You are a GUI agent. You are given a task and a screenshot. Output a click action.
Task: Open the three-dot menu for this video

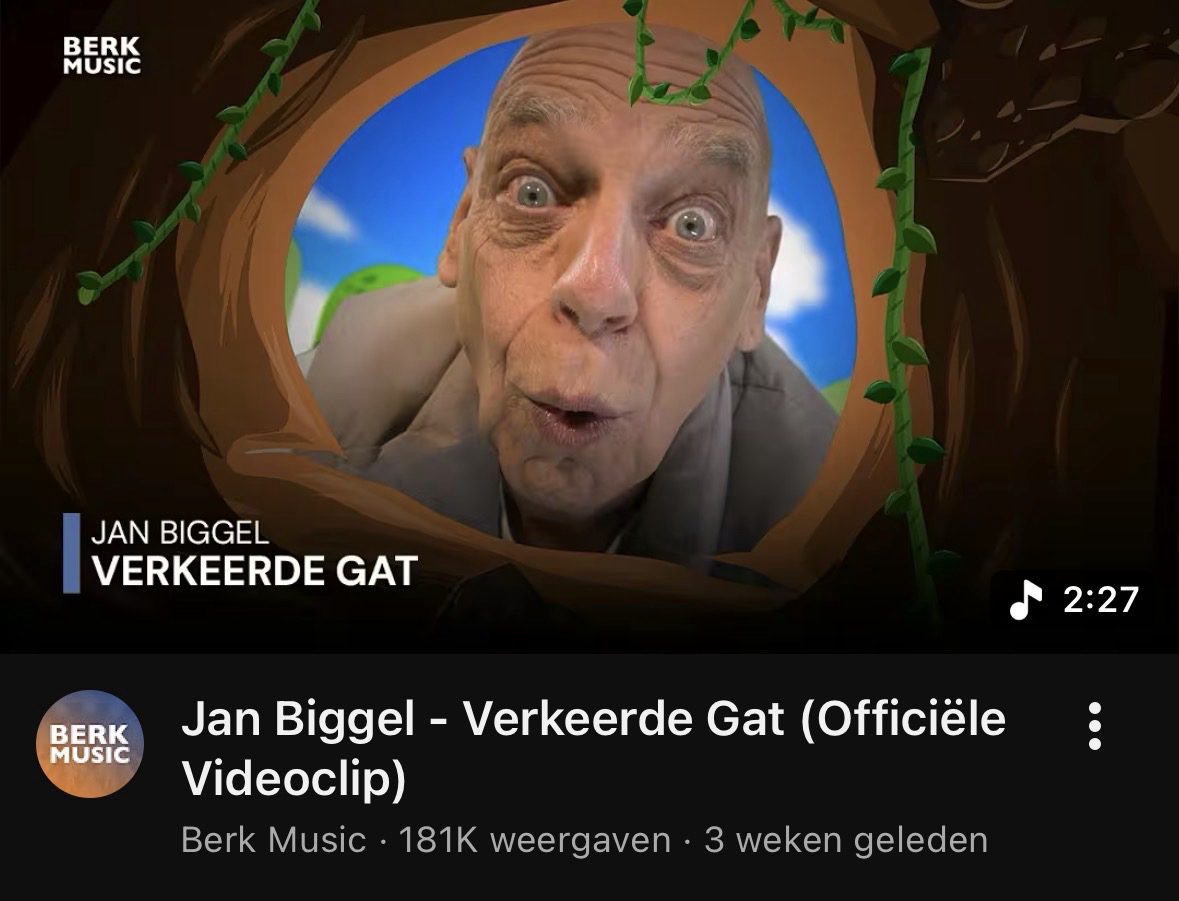coord(1095,726)
